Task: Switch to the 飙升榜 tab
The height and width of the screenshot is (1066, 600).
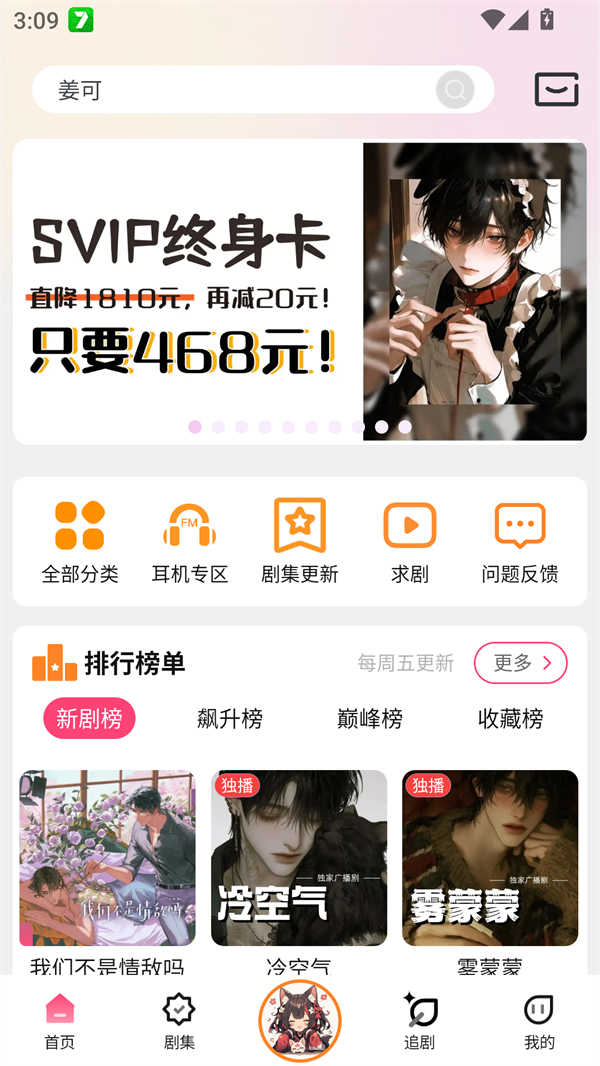Action: click(230, 718)
